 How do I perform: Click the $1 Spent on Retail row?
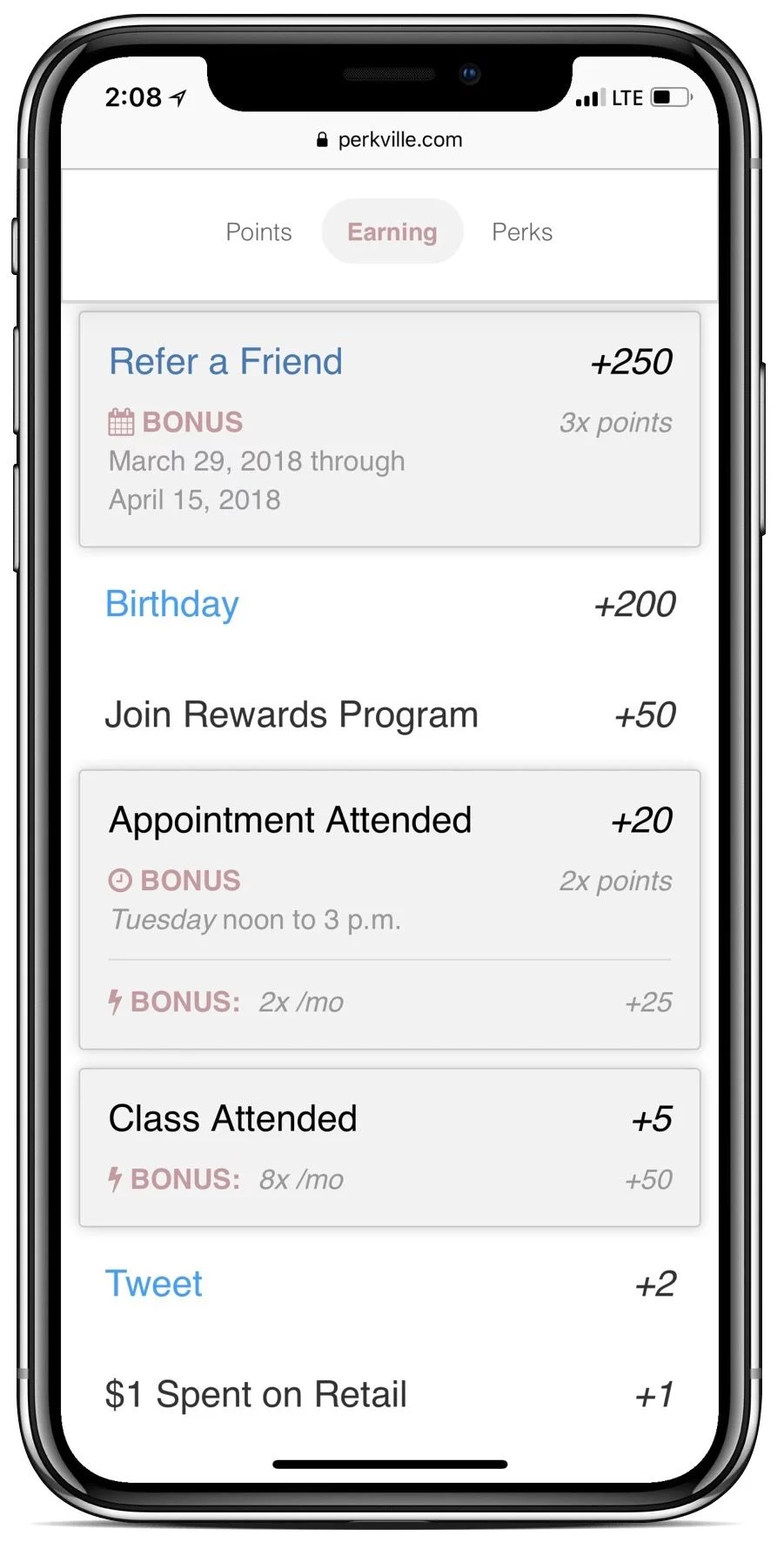(256, 1393)
